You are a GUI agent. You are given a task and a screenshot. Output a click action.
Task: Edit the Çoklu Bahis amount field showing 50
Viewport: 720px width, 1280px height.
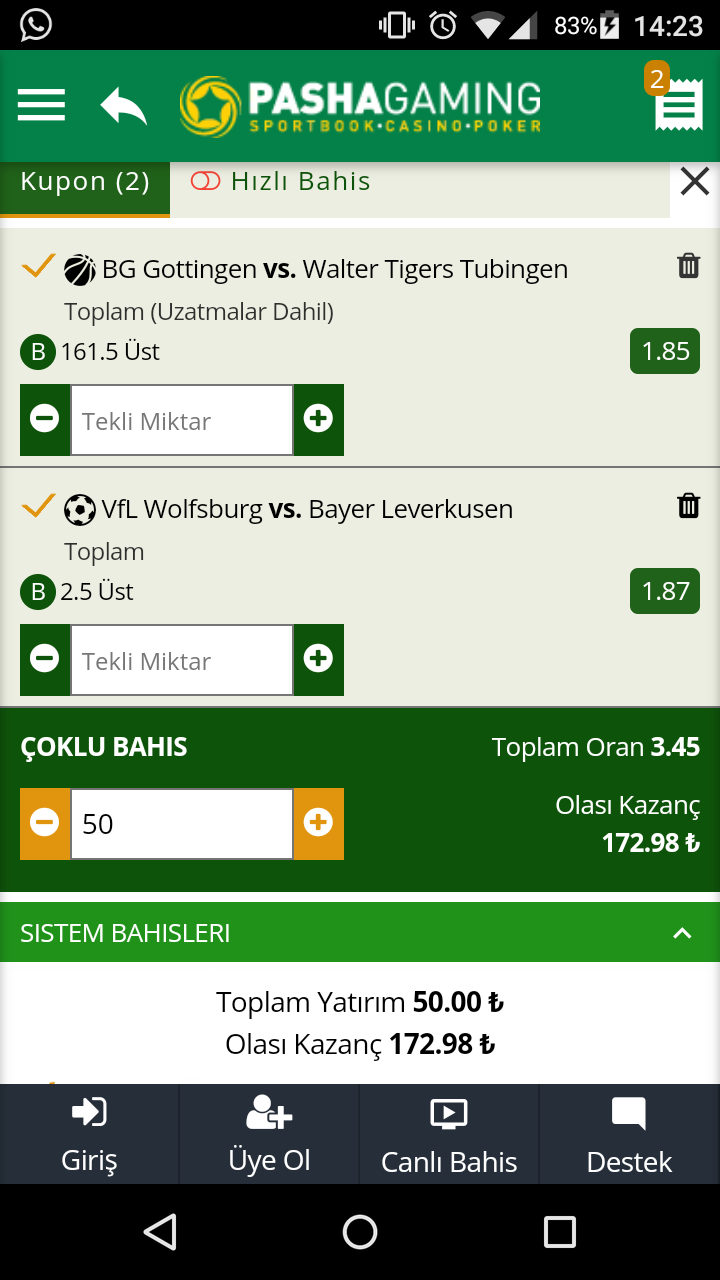click(181, 824)
